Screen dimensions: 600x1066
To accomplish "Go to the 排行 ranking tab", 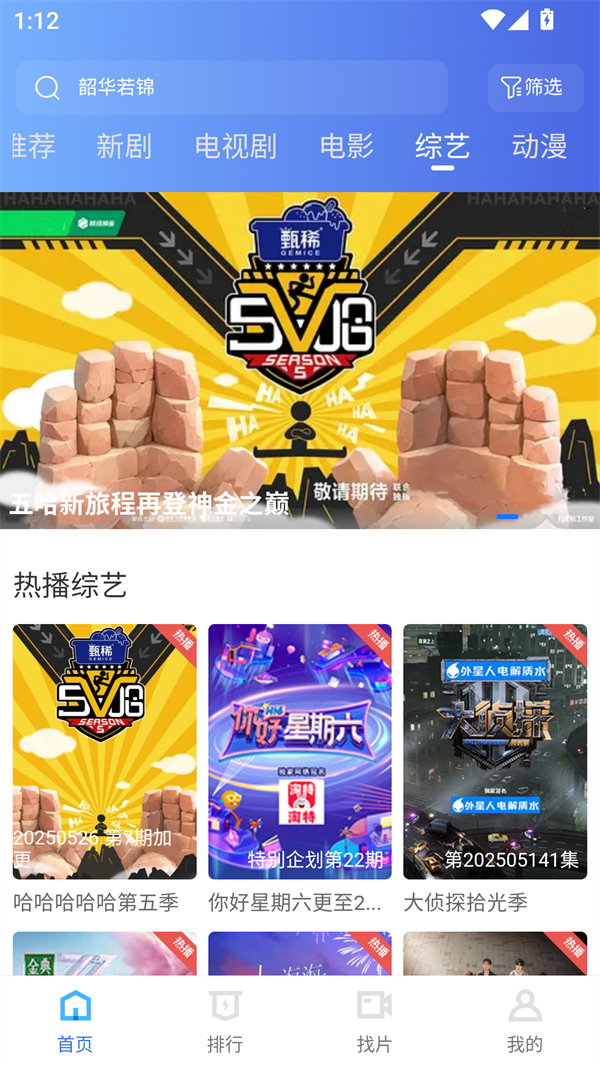I will pos(225,1020).
